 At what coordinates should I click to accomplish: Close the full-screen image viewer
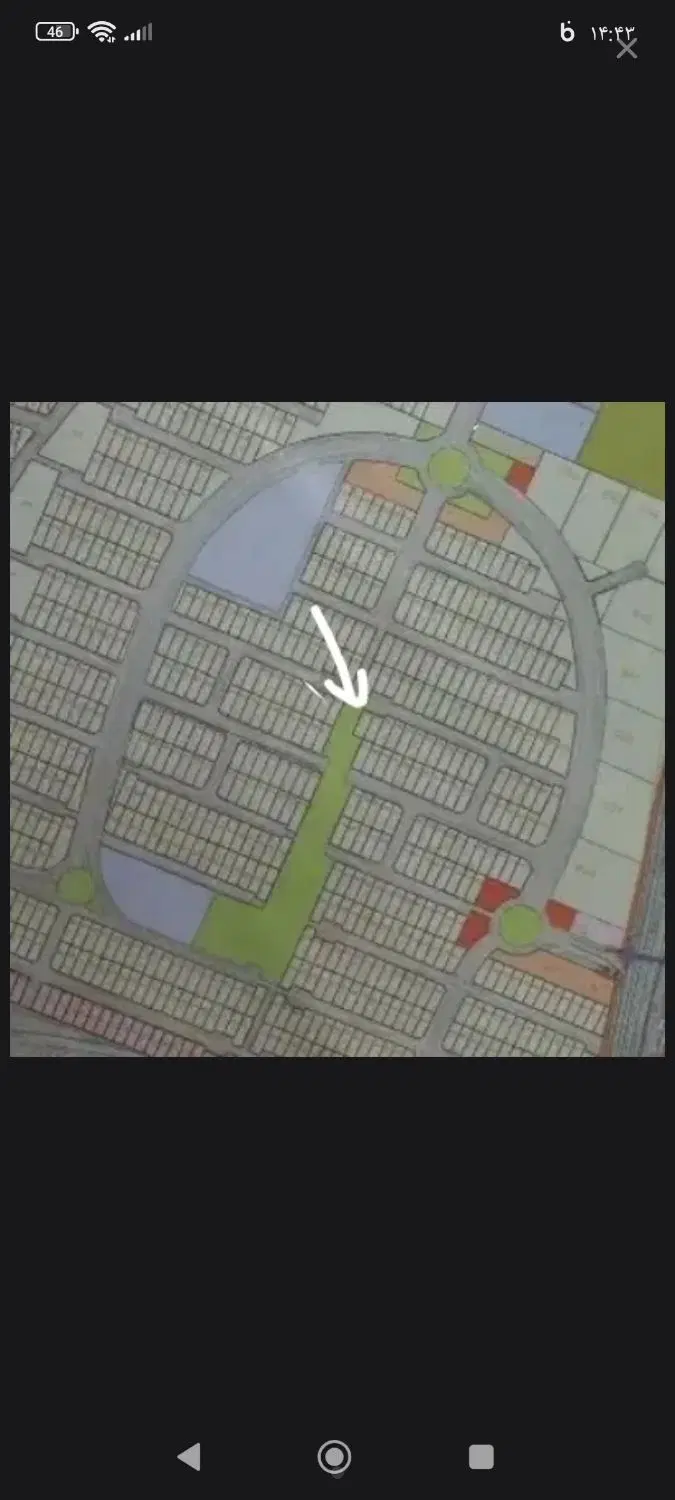click(627, 49)
